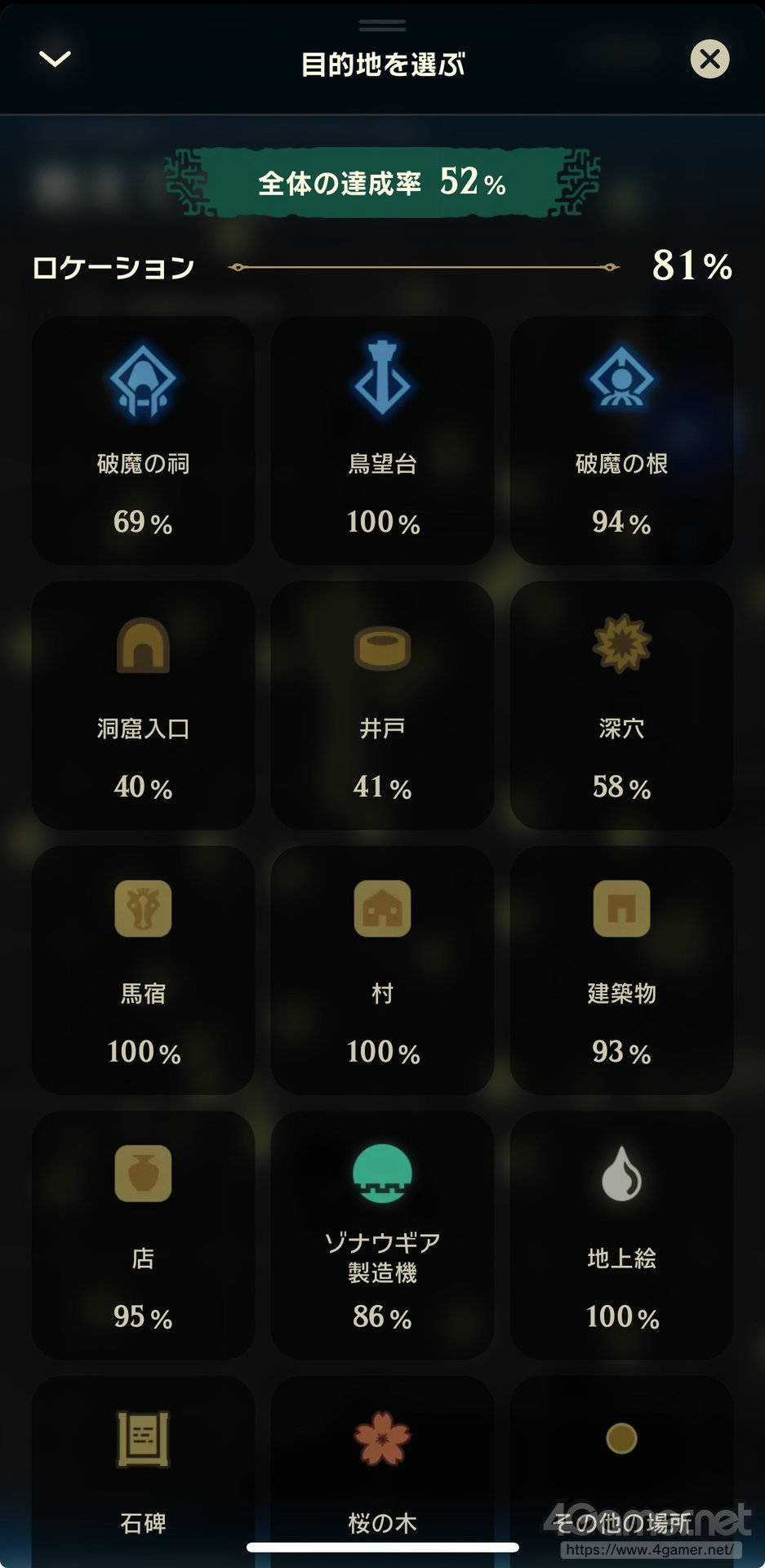
Task: Open the 建築物 category
Action: pos(621,970)
